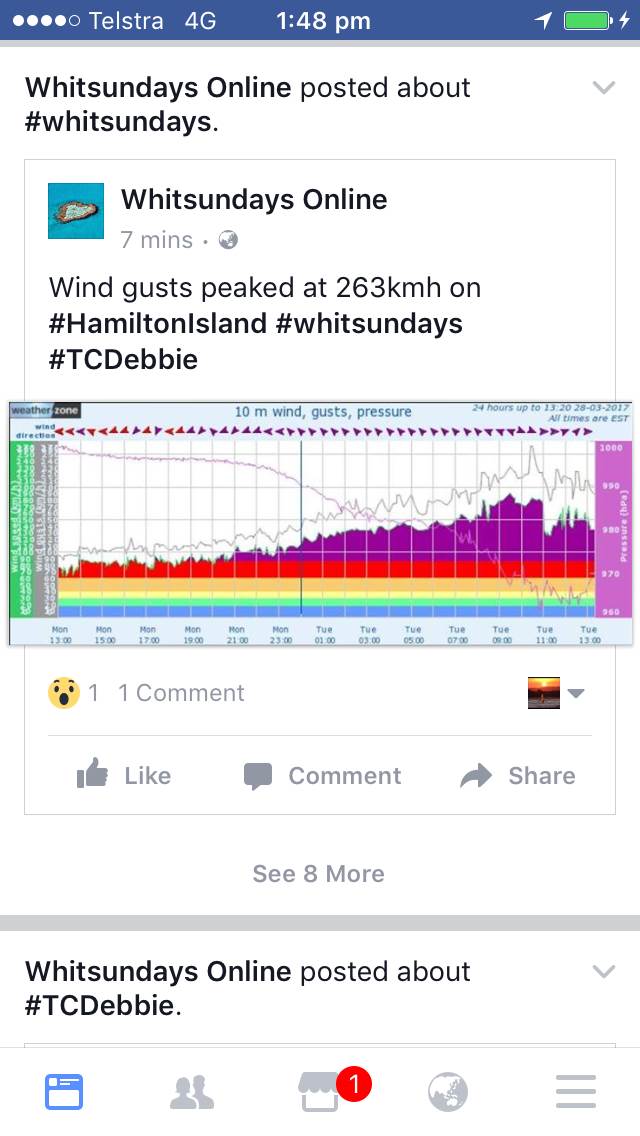
Task: Open Whitsundays Online page profile picture
Action: 76,211
